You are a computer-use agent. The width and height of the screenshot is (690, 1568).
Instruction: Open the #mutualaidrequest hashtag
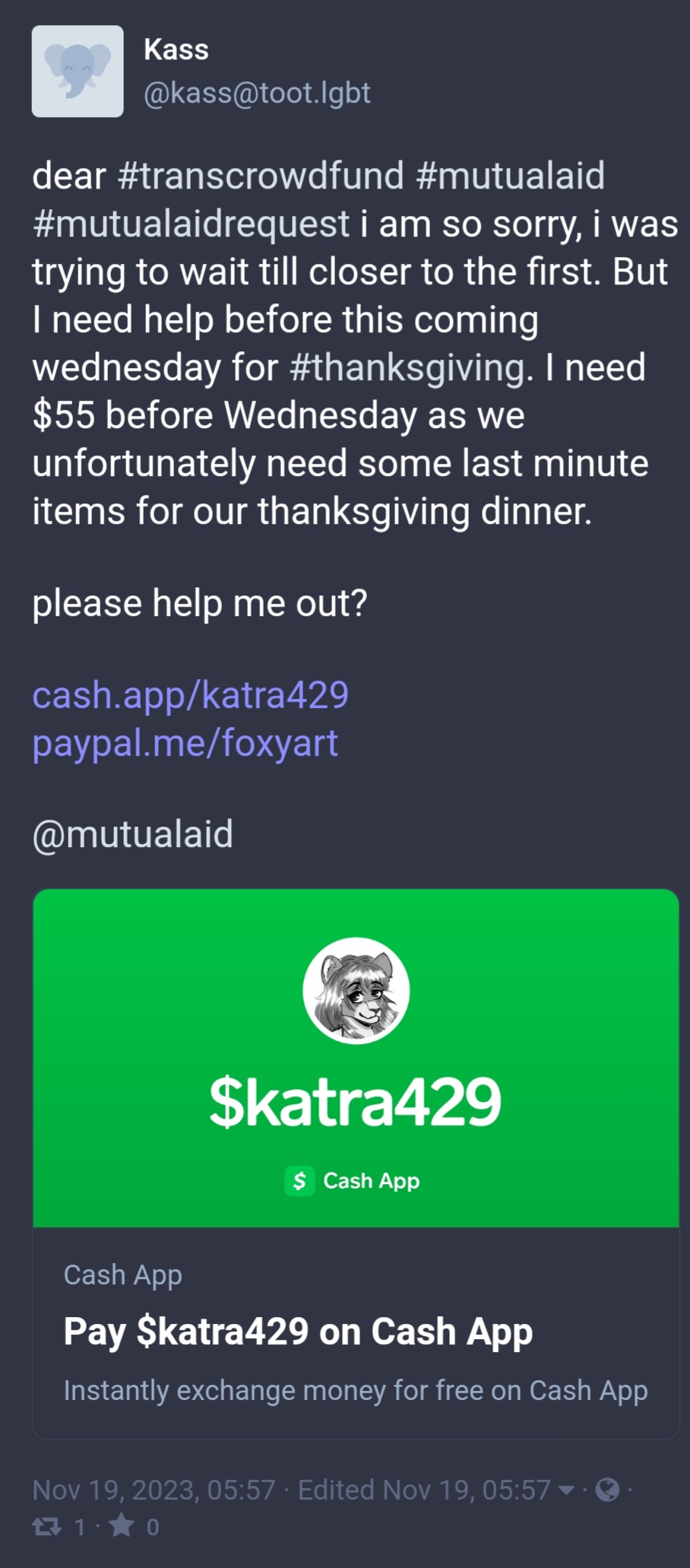(x=191, y=224)
